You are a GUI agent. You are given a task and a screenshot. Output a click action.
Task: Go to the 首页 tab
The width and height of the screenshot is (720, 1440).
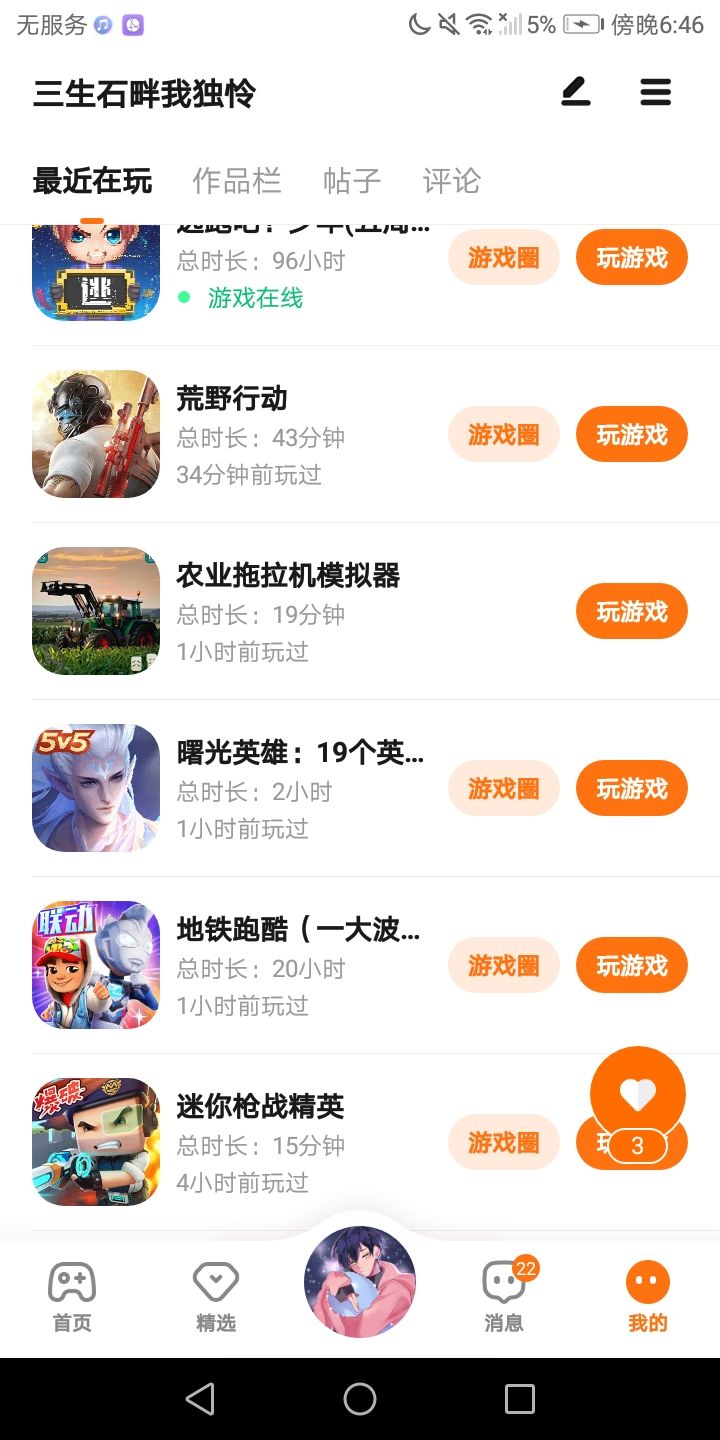72,1297
